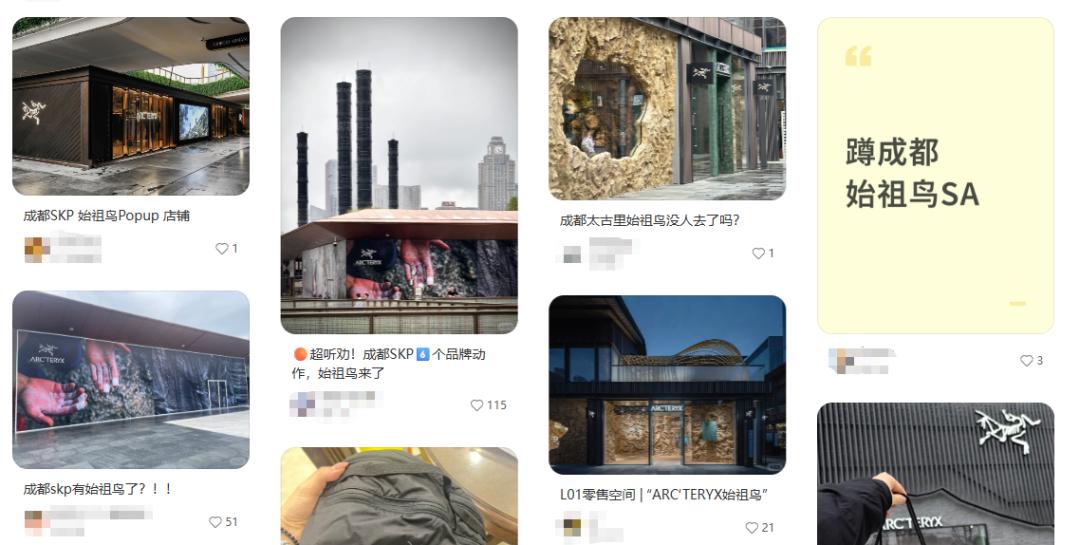Like the L01零售空间 post
The image size is (1080, 545).
[x=752, y=527]
